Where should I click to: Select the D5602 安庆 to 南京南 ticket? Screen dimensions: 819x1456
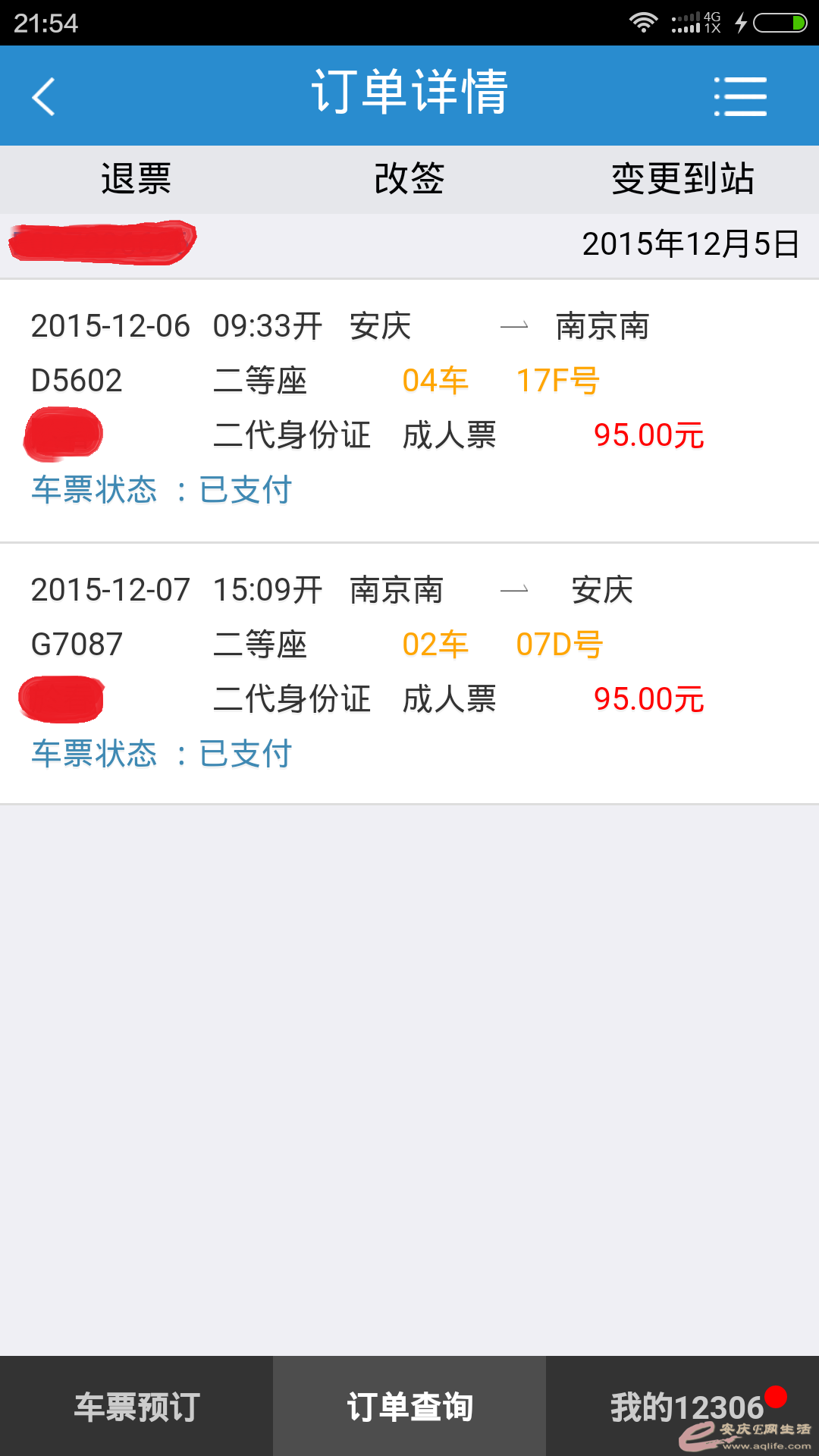pyautogui.click(x=409, y=409)
